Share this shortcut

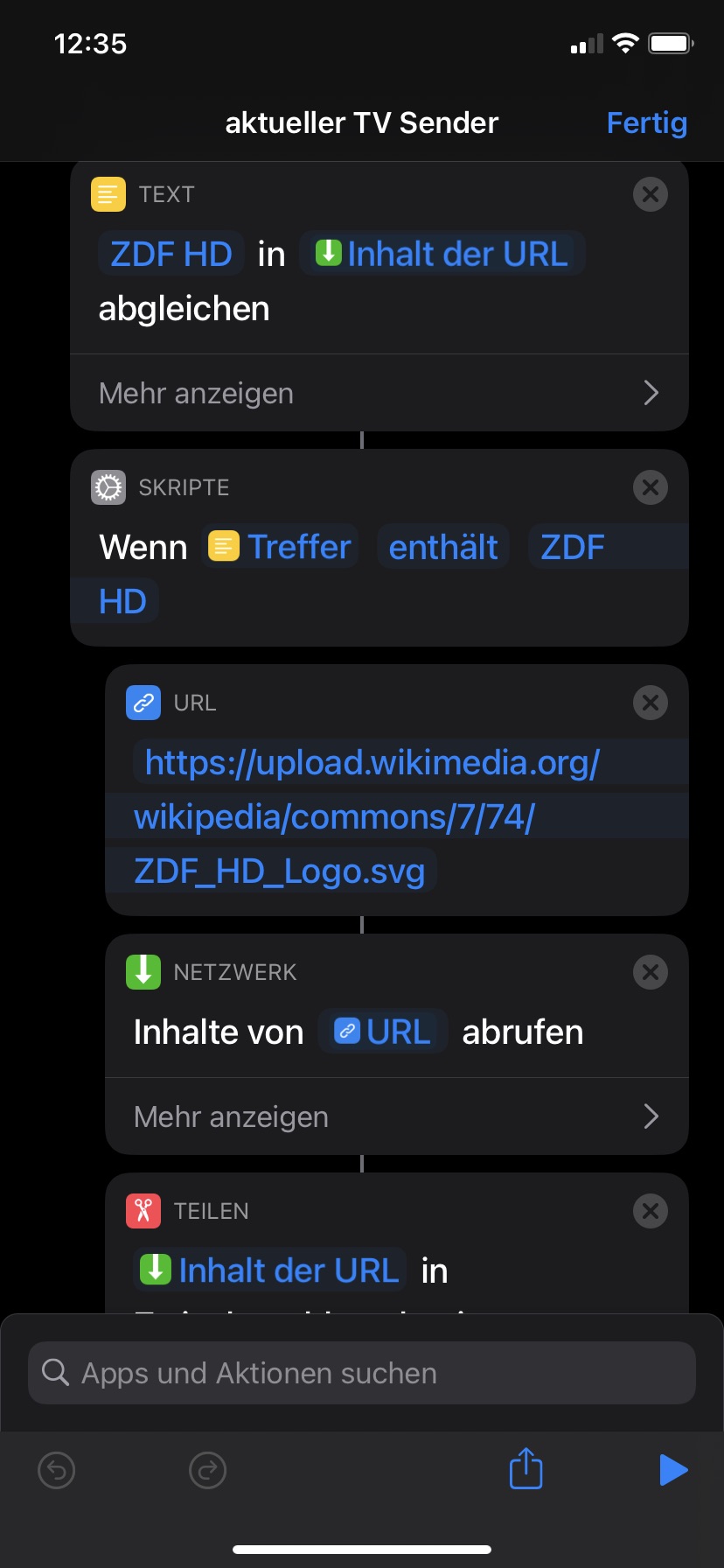tap(526, 1468)
